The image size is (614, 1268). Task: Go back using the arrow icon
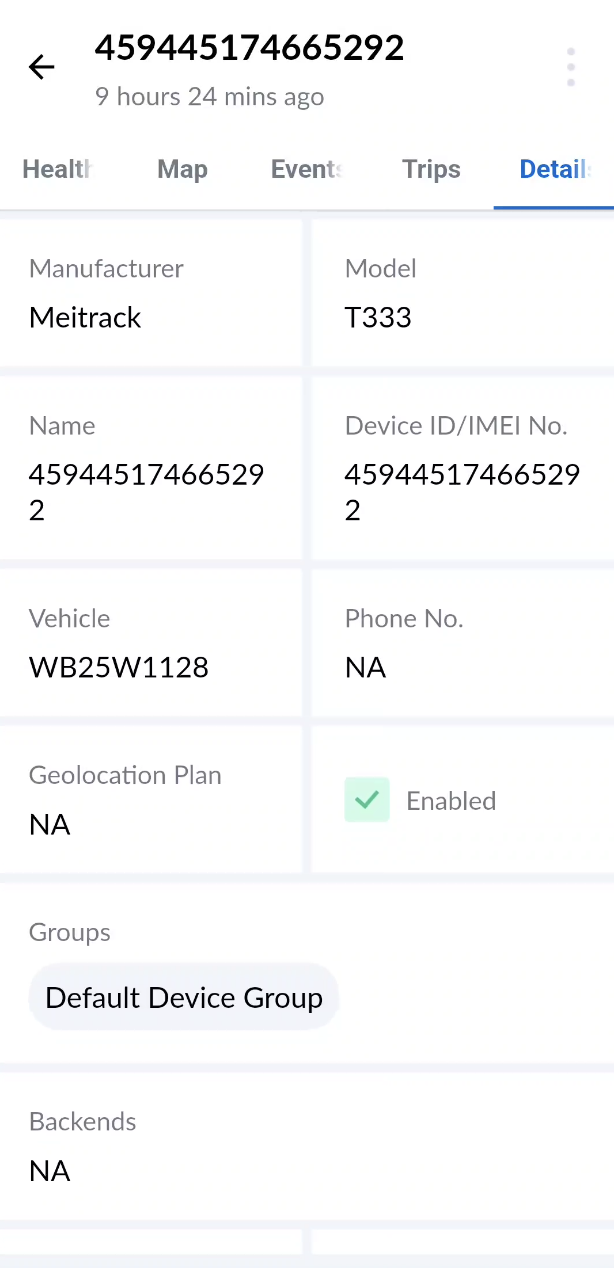click(x=41, y=67)
